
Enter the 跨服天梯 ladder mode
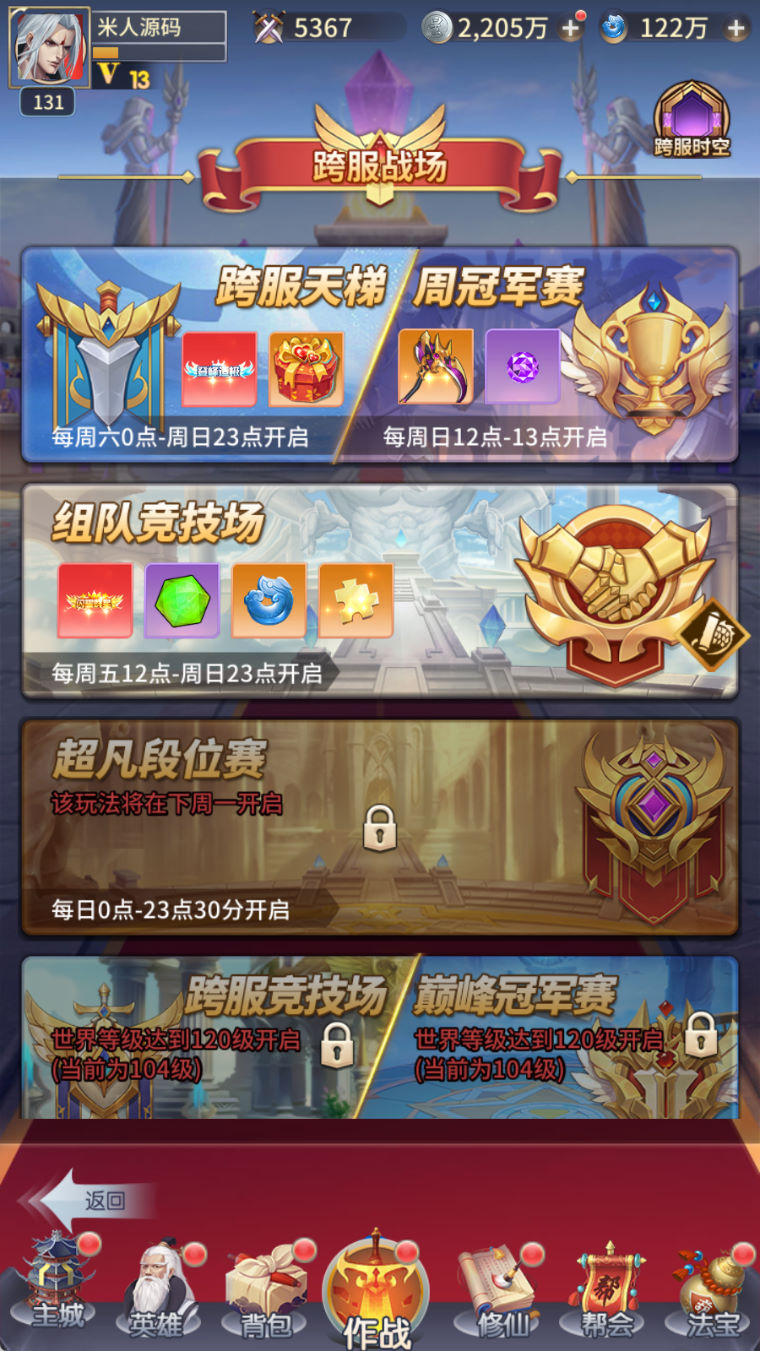[190, 355]
